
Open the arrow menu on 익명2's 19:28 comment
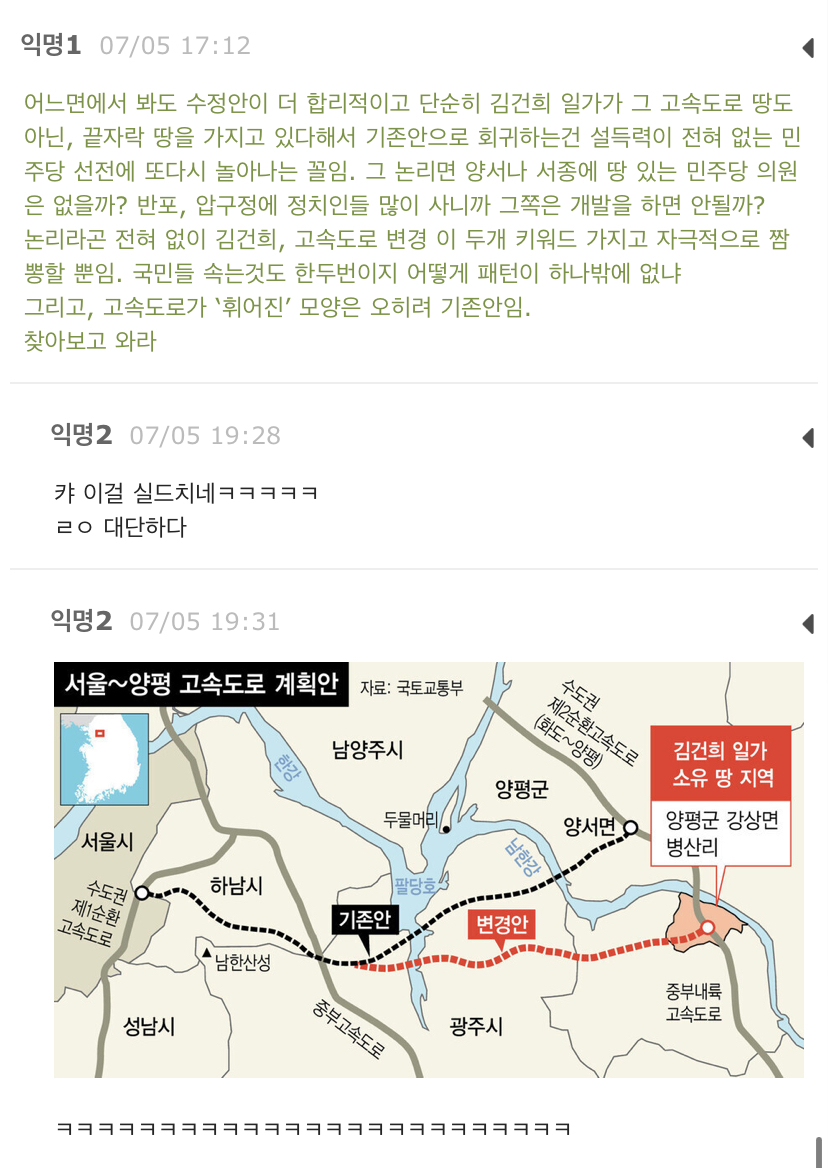(808, 437)
